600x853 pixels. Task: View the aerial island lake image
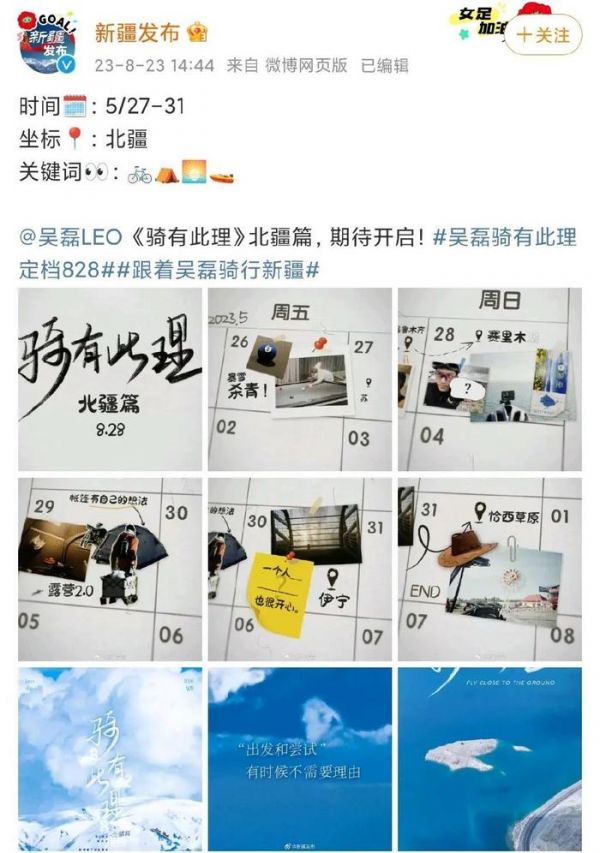(489, 758)
